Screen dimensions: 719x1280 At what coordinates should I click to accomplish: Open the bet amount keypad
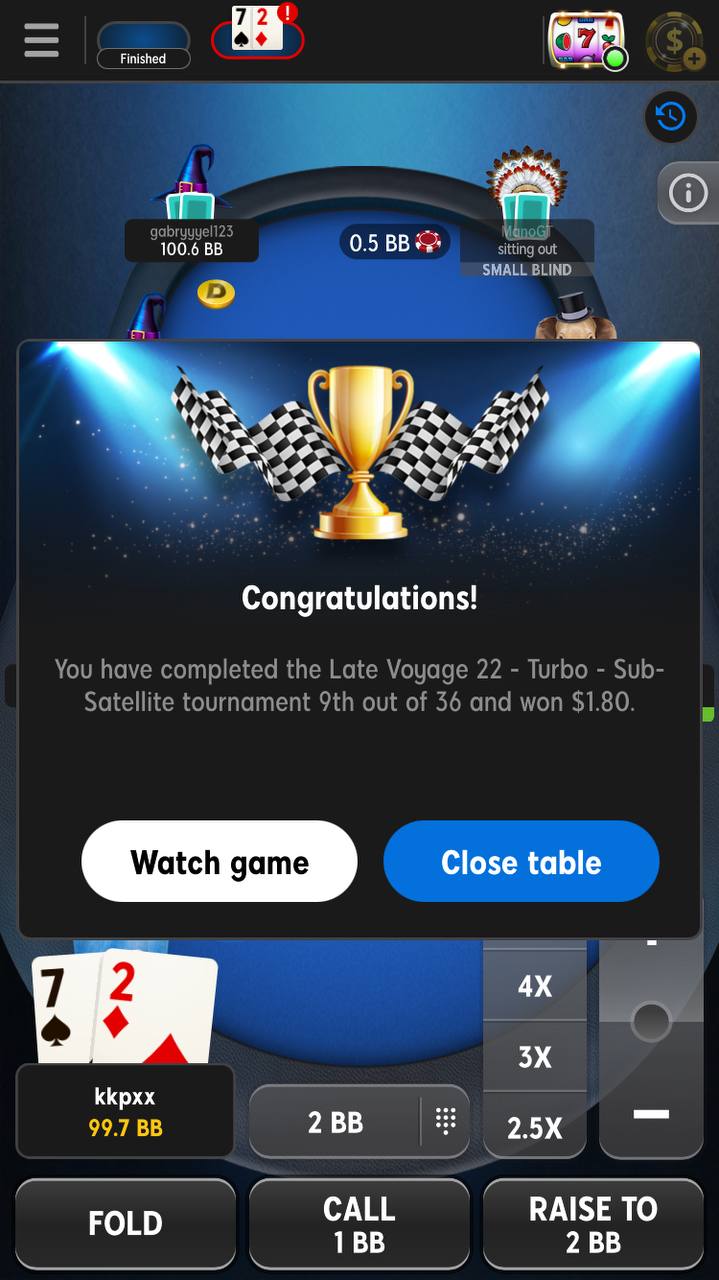[446, 1122]
